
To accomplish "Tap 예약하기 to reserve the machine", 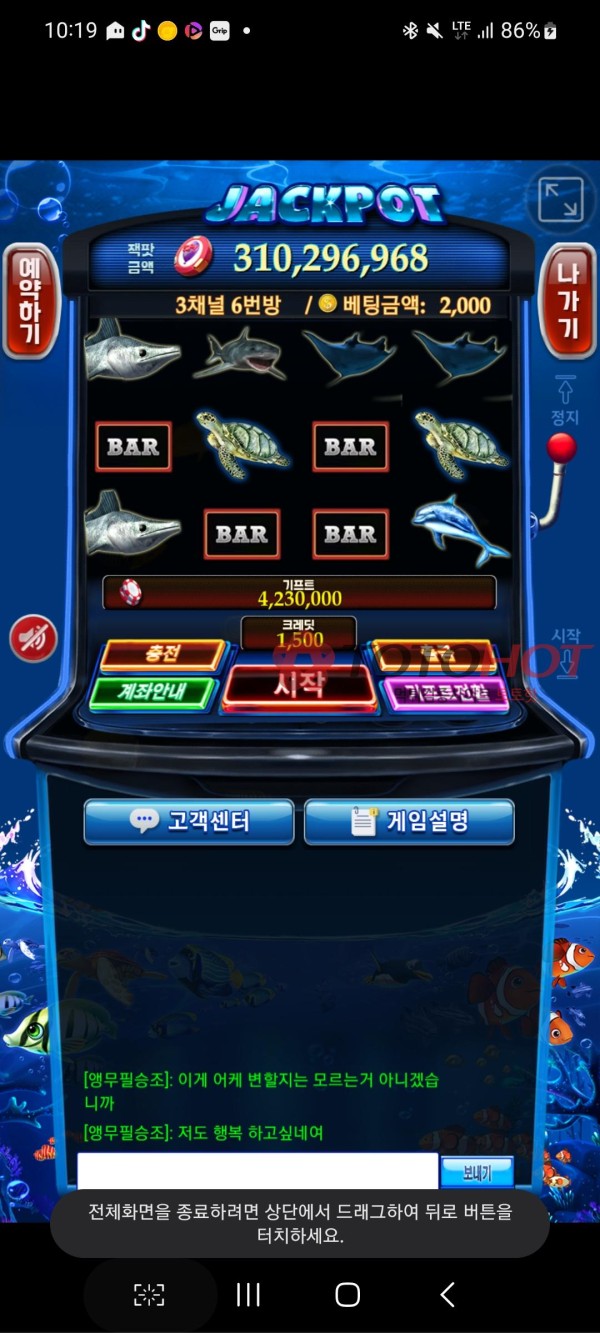I will point(29,300).
